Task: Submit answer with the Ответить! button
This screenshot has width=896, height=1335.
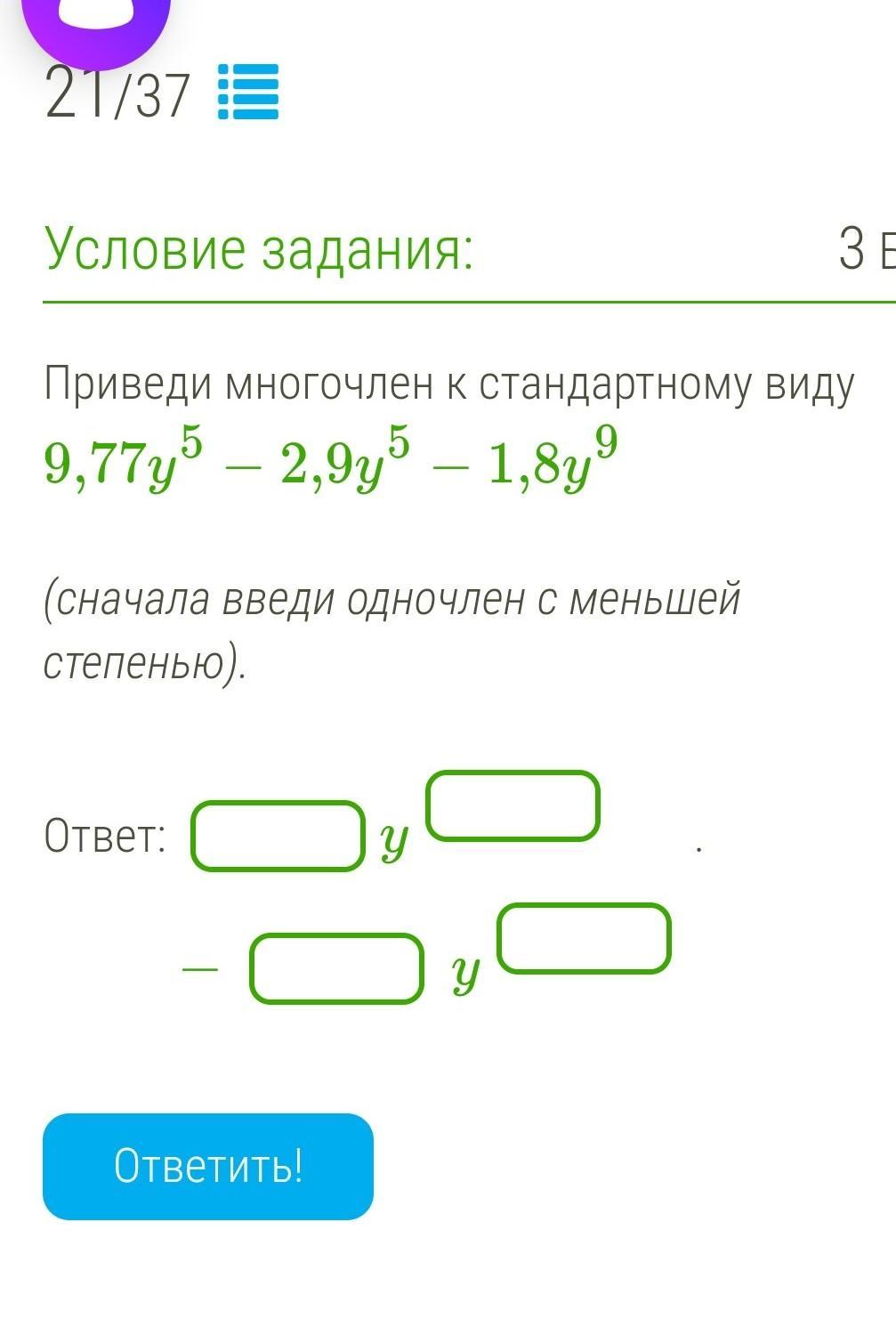Action: (x=208, y=1166)
